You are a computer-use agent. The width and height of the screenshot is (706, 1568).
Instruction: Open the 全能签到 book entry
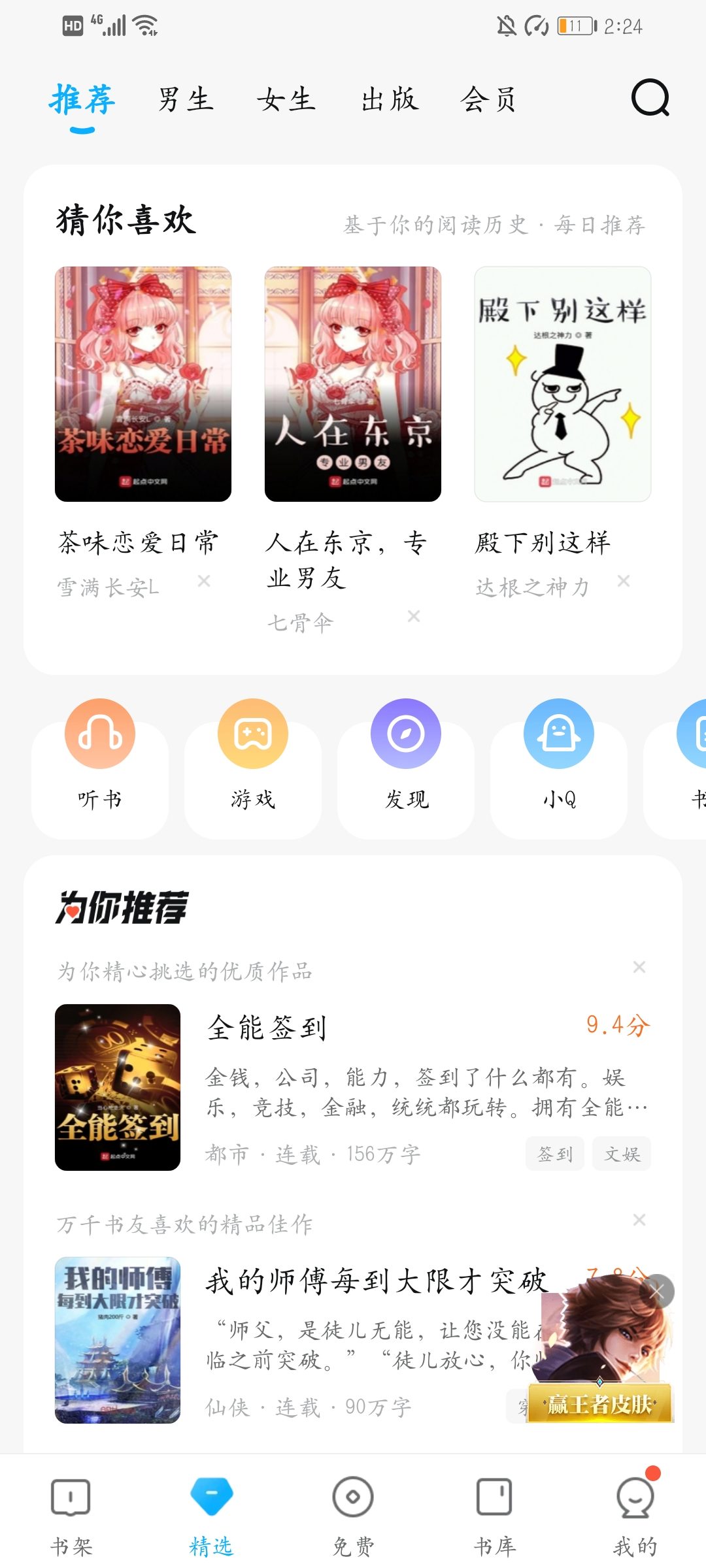(353, 1087)
